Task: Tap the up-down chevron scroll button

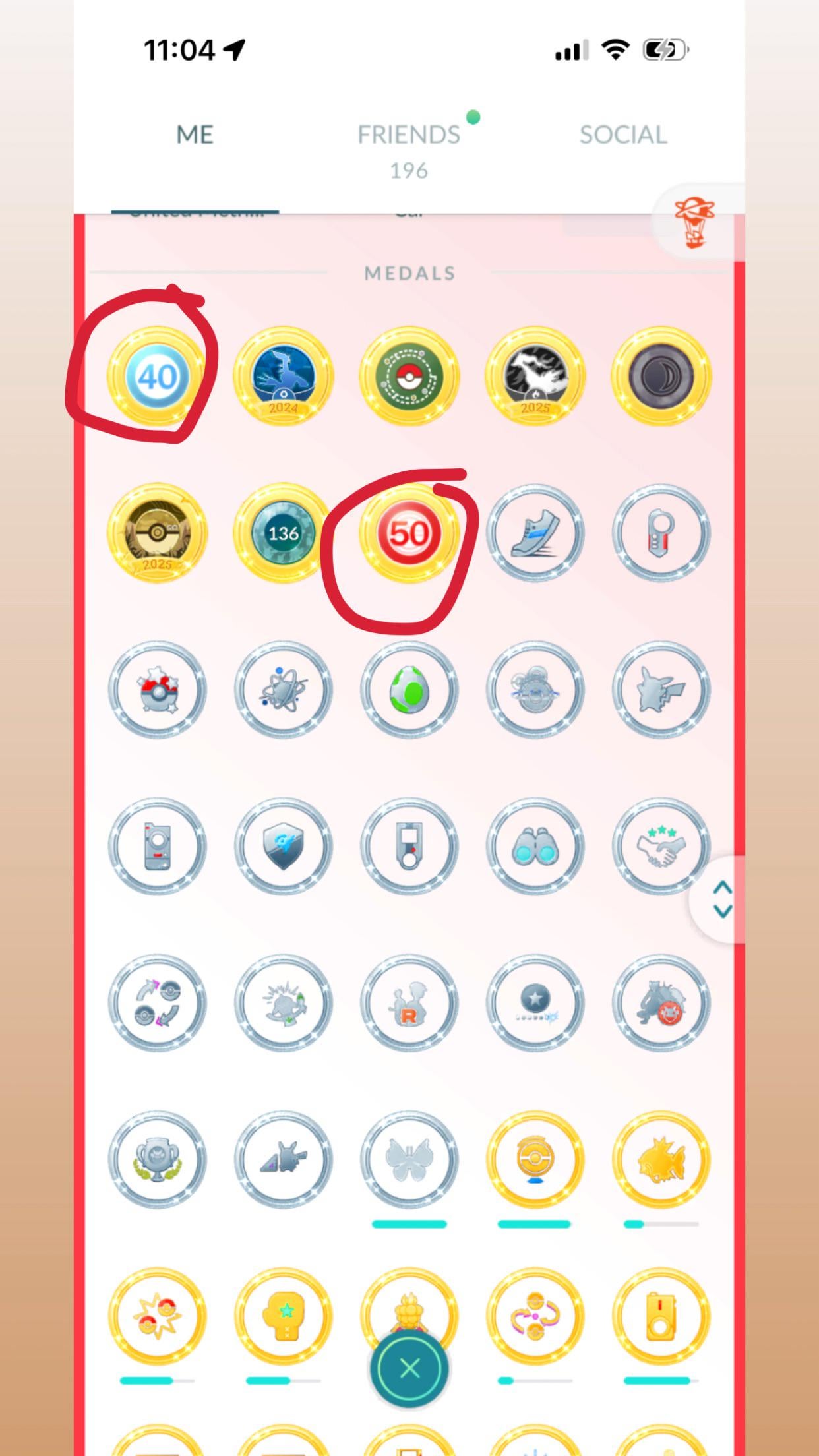Action: (x=723, y=899)
